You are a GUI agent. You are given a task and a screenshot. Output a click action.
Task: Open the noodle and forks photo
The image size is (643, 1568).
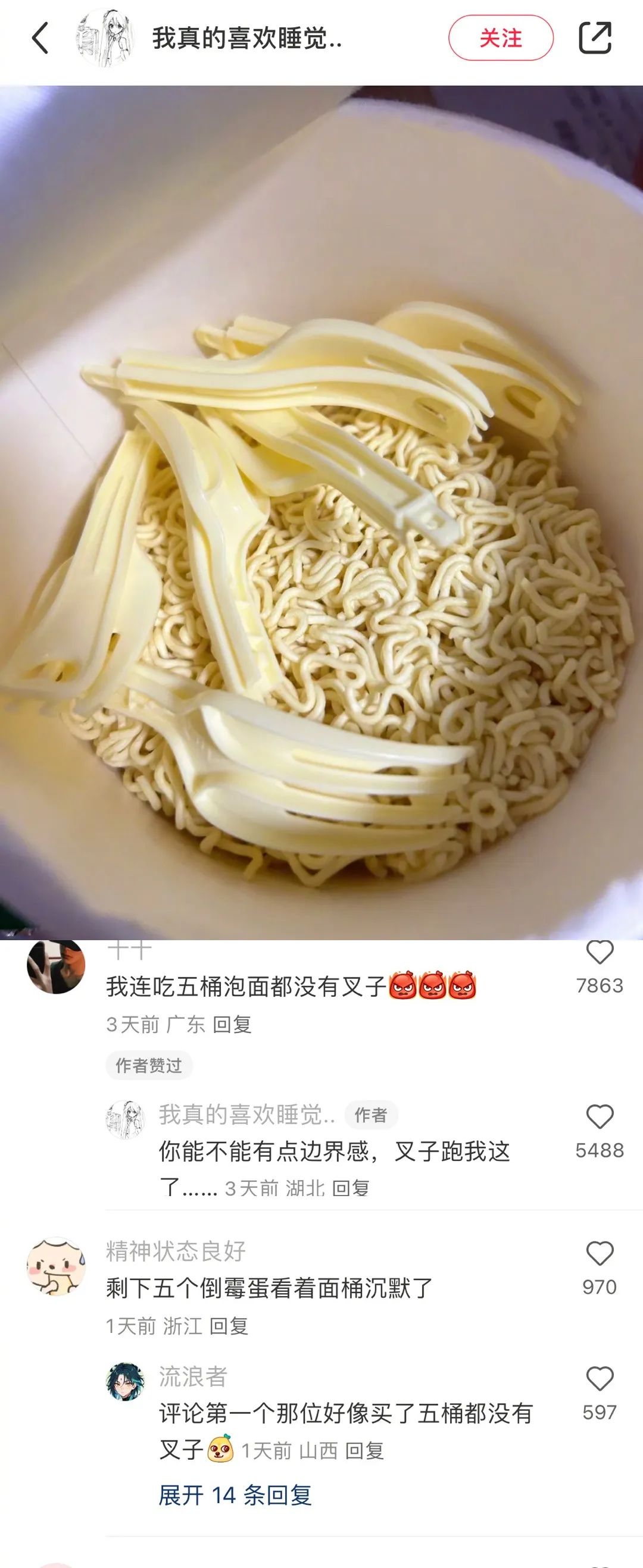click(321, 511)
